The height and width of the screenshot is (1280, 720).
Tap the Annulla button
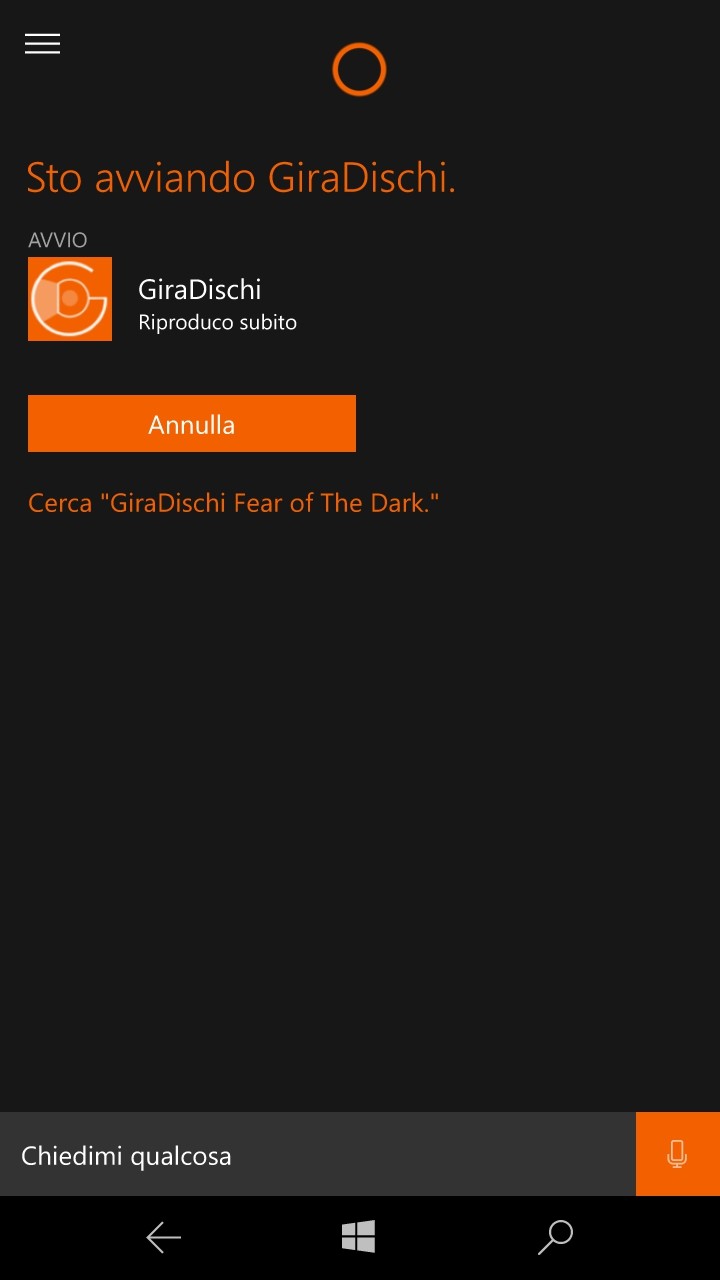191,424
